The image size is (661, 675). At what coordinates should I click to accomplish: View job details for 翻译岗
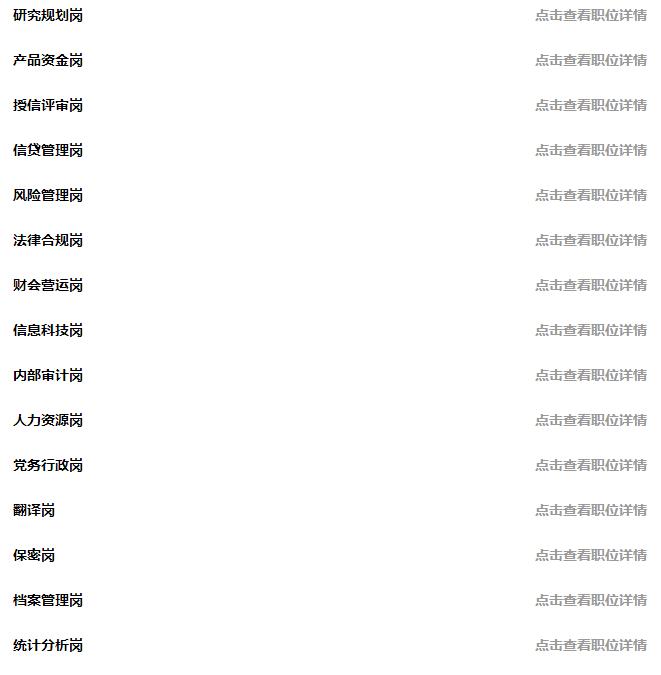(x=590, y=510)
